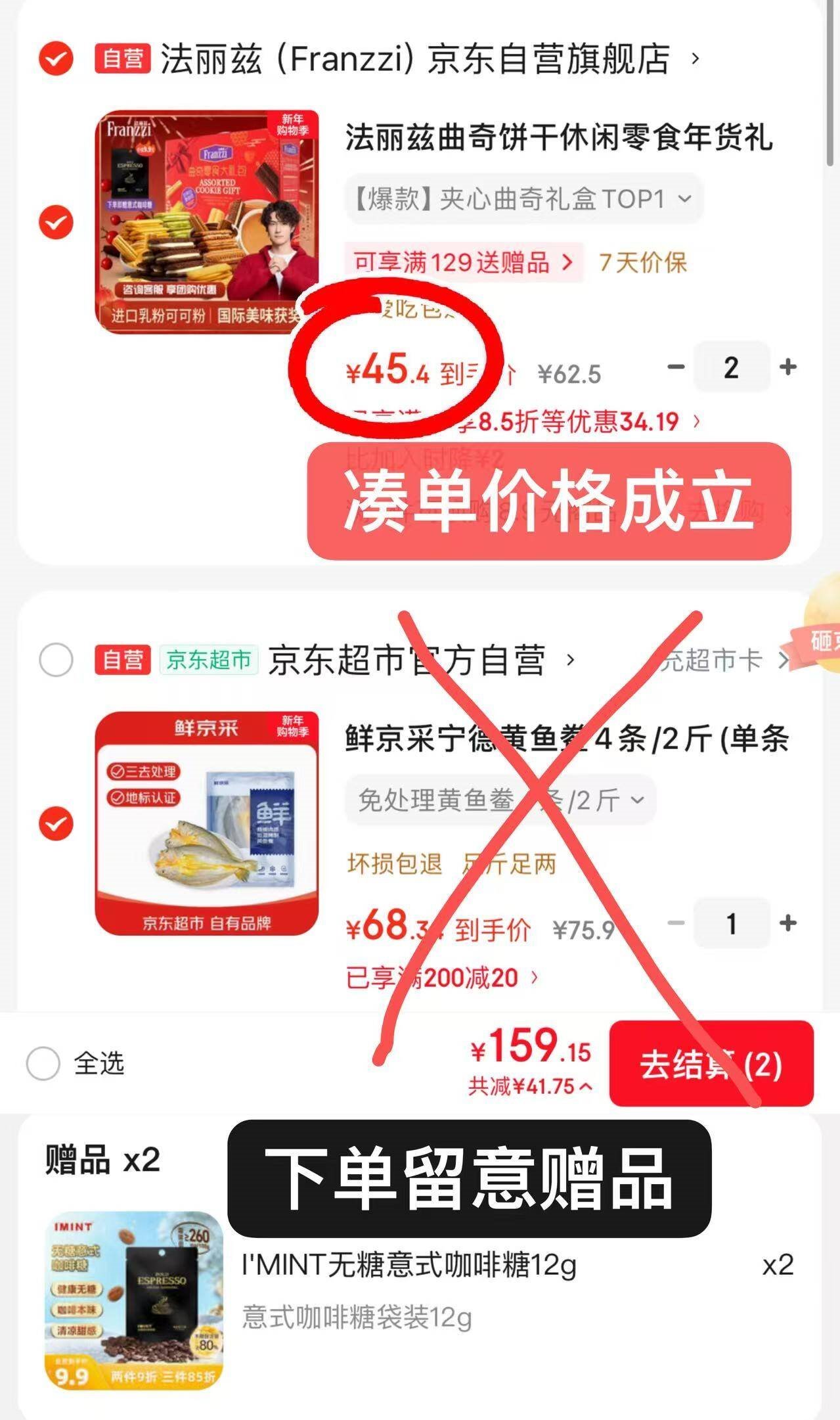Increase the cookie gift box quantity
This screenshot has width=840, height=1420.
[x=787, y=367]
